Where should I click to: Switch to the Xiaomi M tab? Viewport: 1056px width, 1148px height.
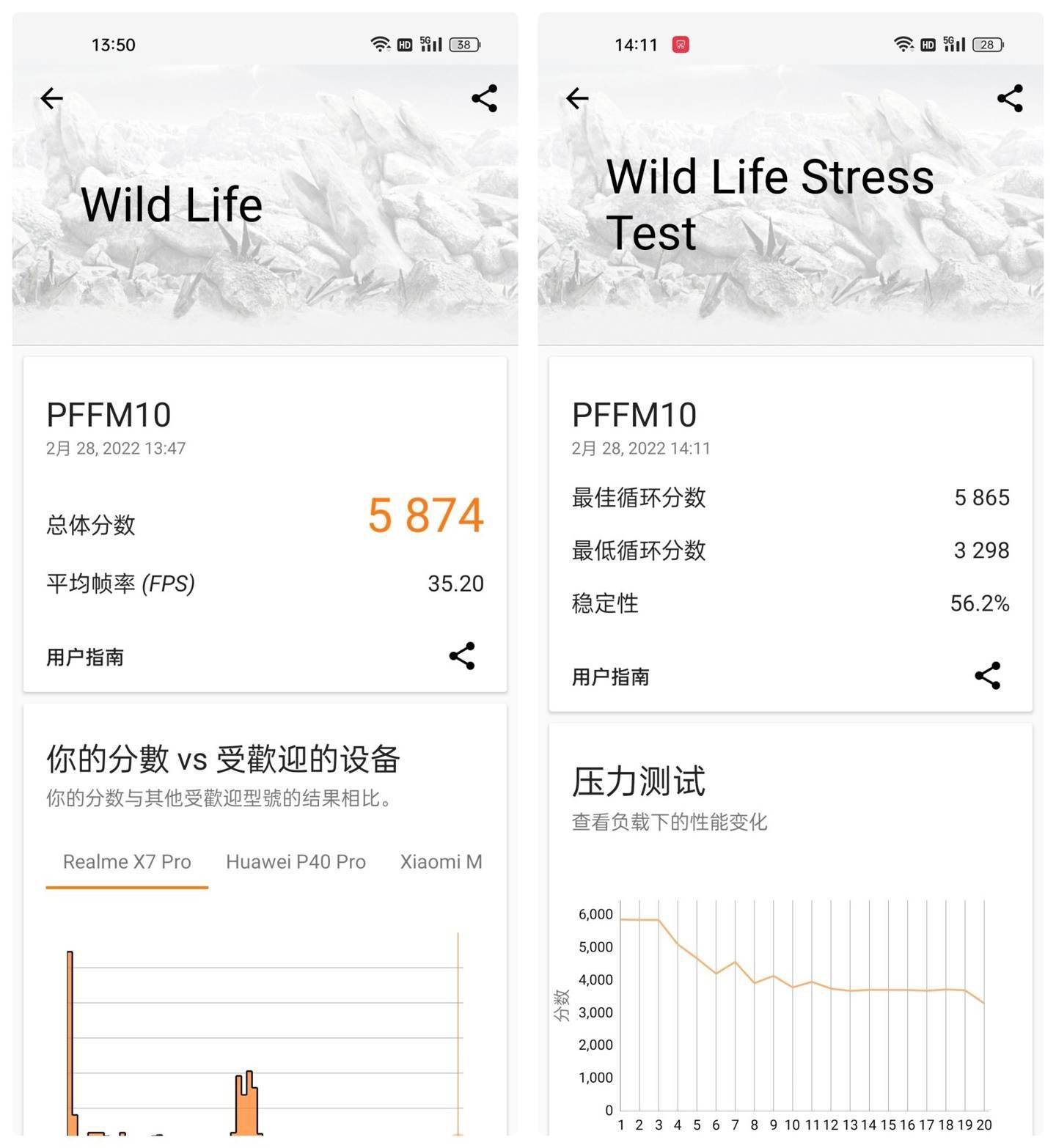pyautogui.click(x=441, y=861)
